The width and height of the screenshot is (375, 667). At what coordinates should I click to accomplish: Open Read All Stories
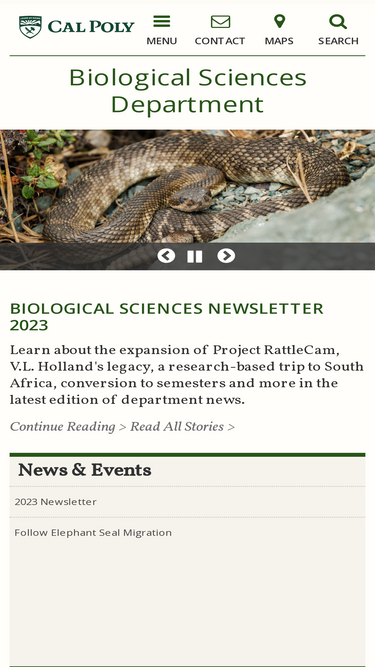pyautogui.click(x=182, y=426)
